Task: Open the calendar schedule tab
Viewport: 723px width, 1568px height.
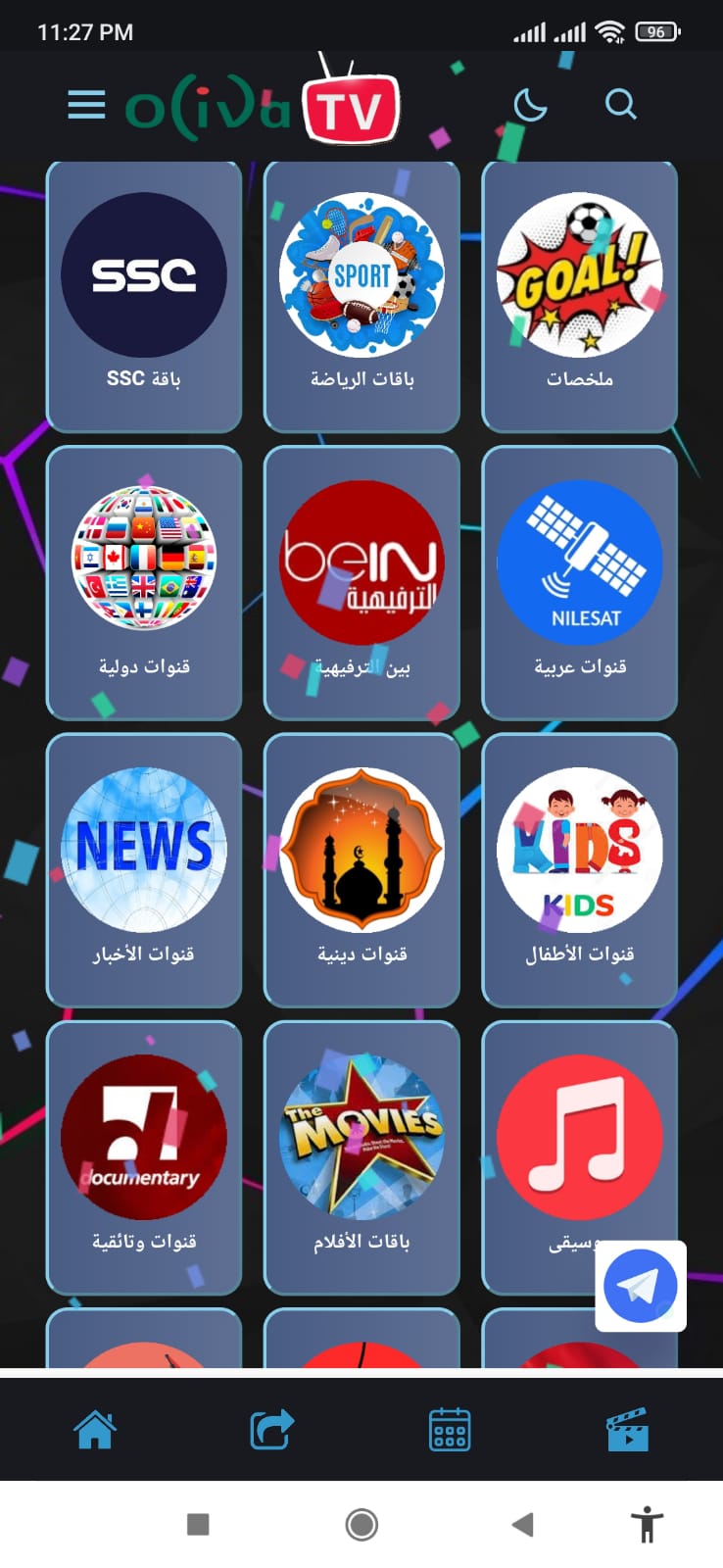Action: click(x=450, y=1430)
